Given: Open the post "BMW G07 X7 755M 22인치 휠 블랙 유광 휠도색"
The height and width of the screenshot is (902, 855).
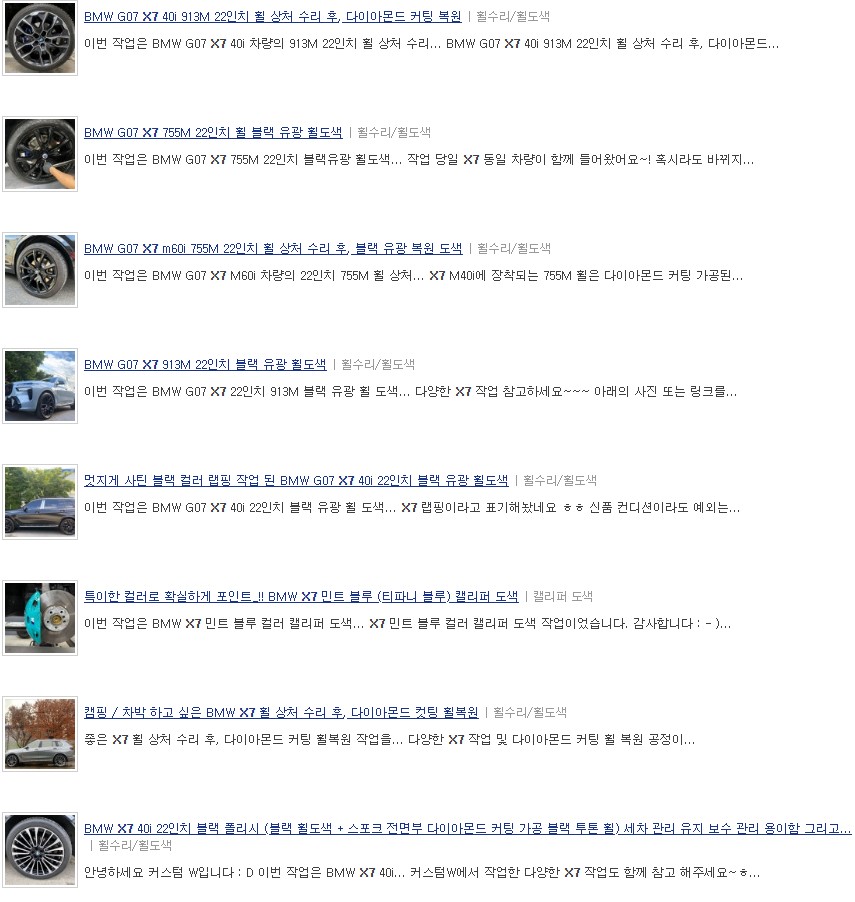Looking at the screenshot, I should 212,133.
